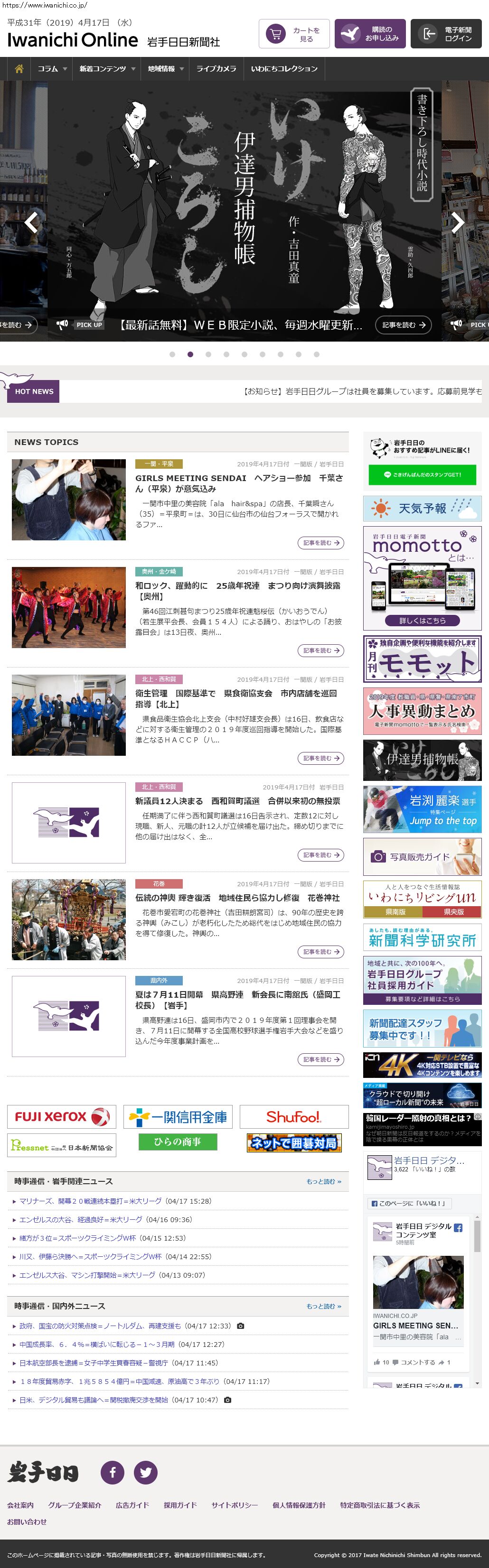Open ライブカメラ from the menu bar
The image size is (489, 1568).
pos(216,69)
